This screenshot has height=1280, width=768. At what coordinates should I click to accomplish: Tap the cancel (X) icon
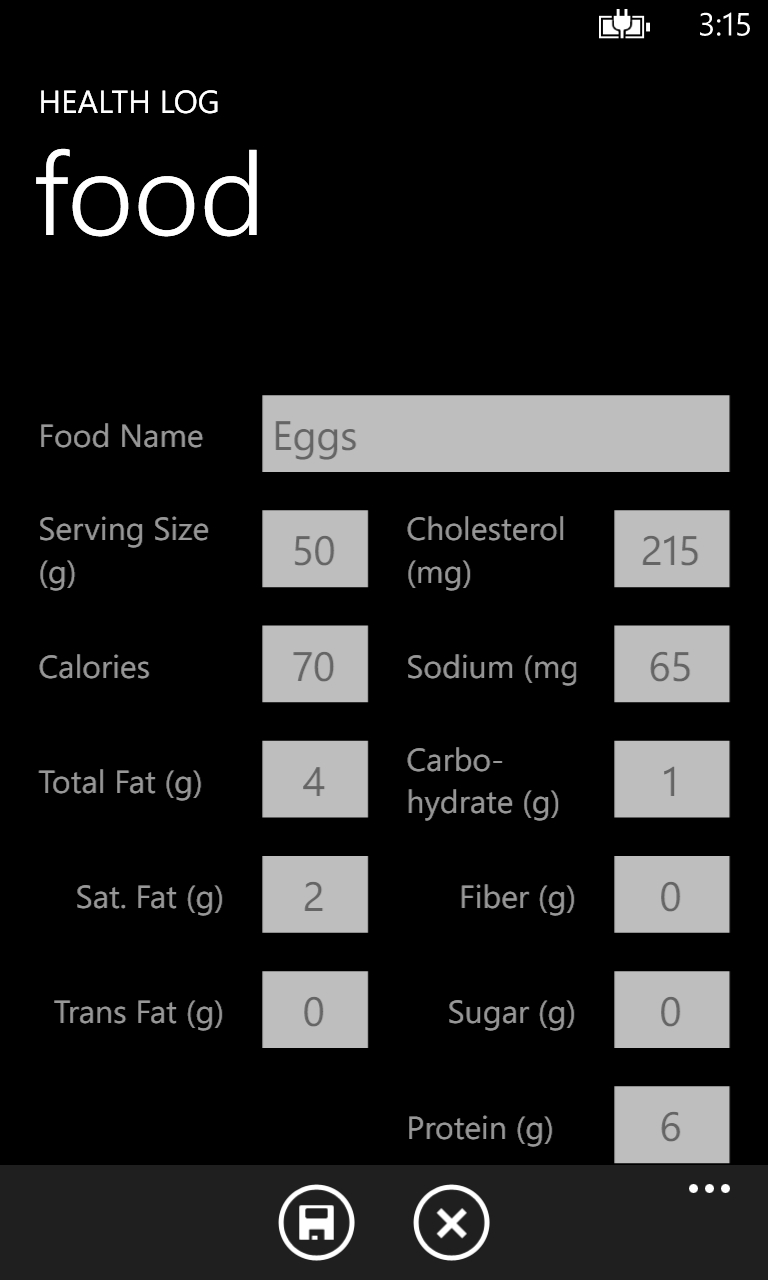point(451,1222)
